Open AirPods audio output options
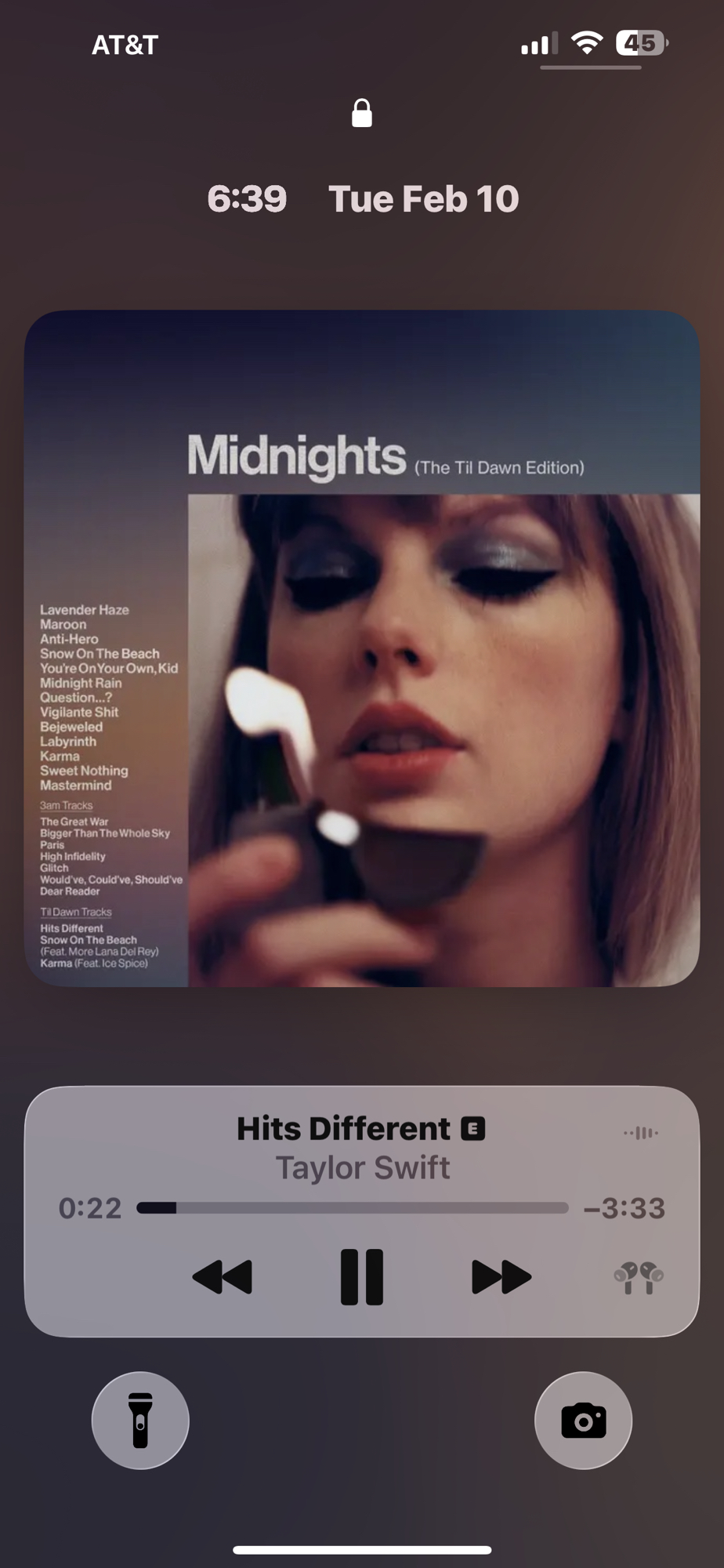 [639, 1277]
